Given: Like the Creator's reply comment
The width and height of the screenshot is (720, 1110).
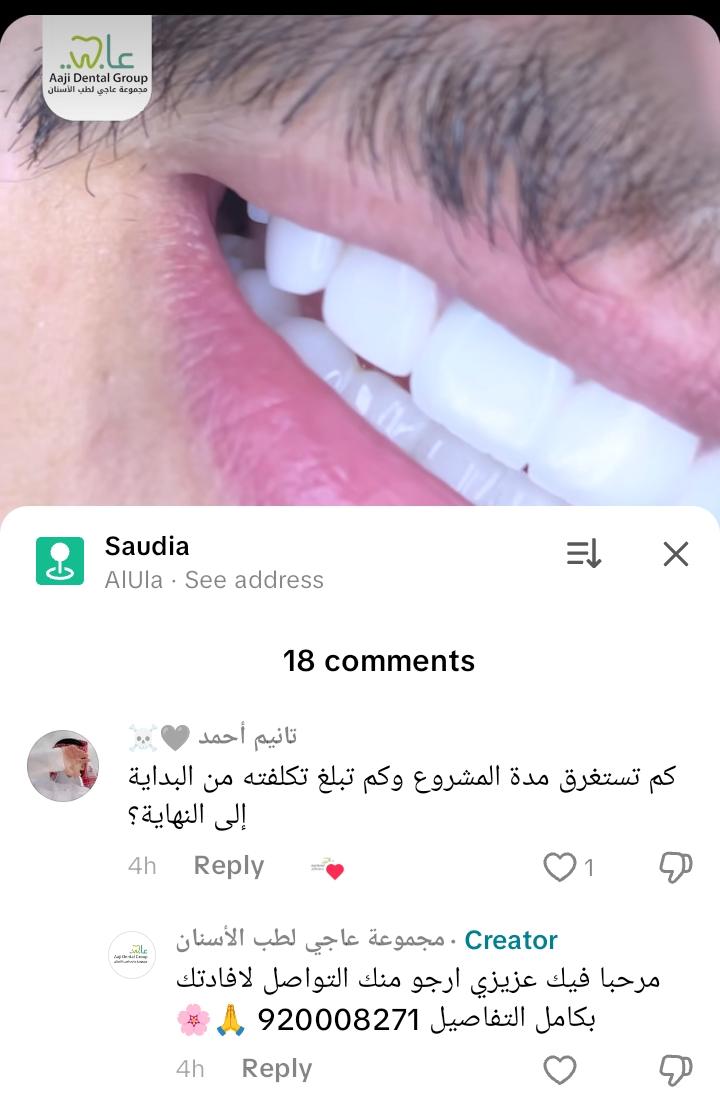Looking at the screenshot, I should click(559, 1070).
